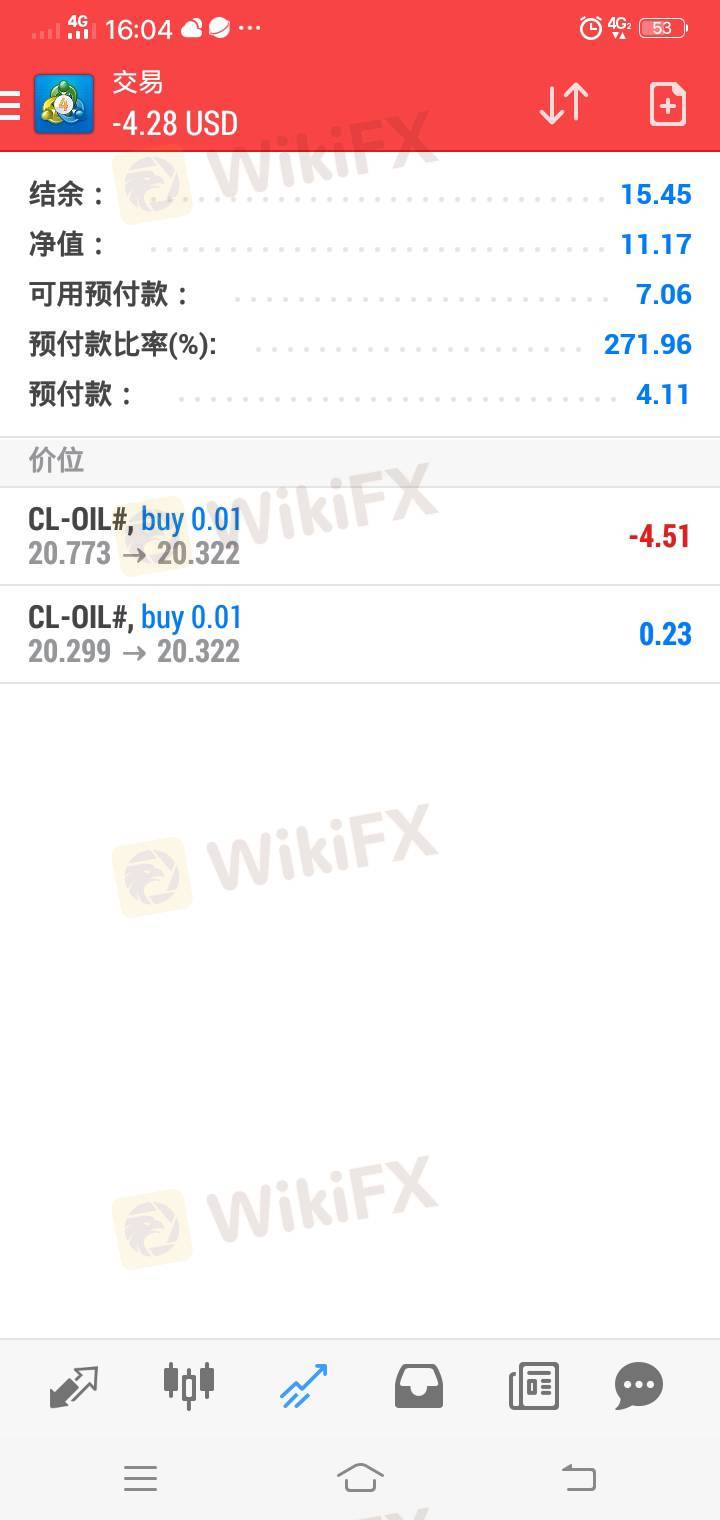Open the History inbox tab
720x1520 pixels.
point(419,1386)
